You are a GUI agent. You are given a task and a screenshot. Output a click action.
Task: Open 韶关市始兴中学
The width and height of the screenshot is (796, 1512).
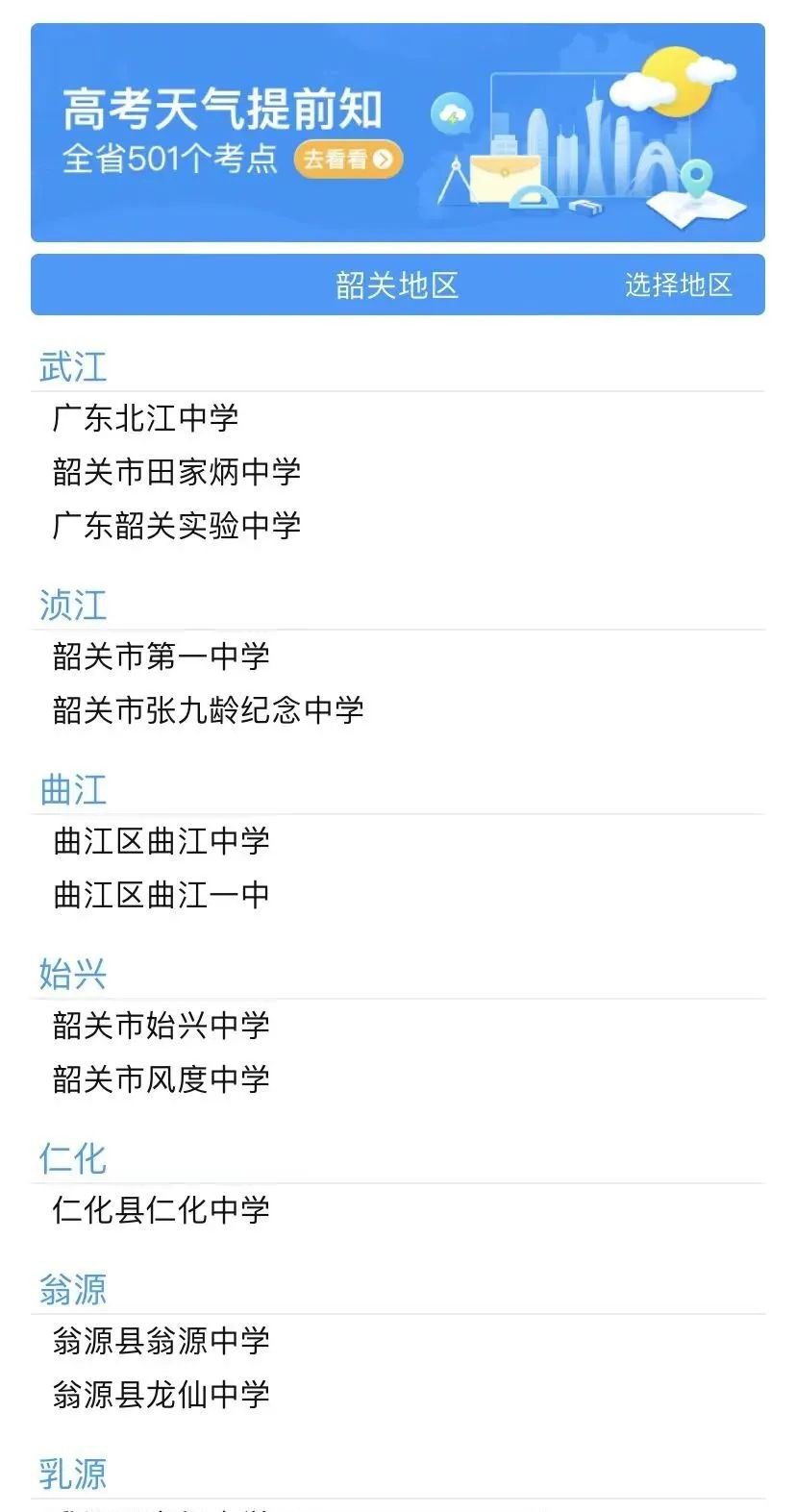161,1026
